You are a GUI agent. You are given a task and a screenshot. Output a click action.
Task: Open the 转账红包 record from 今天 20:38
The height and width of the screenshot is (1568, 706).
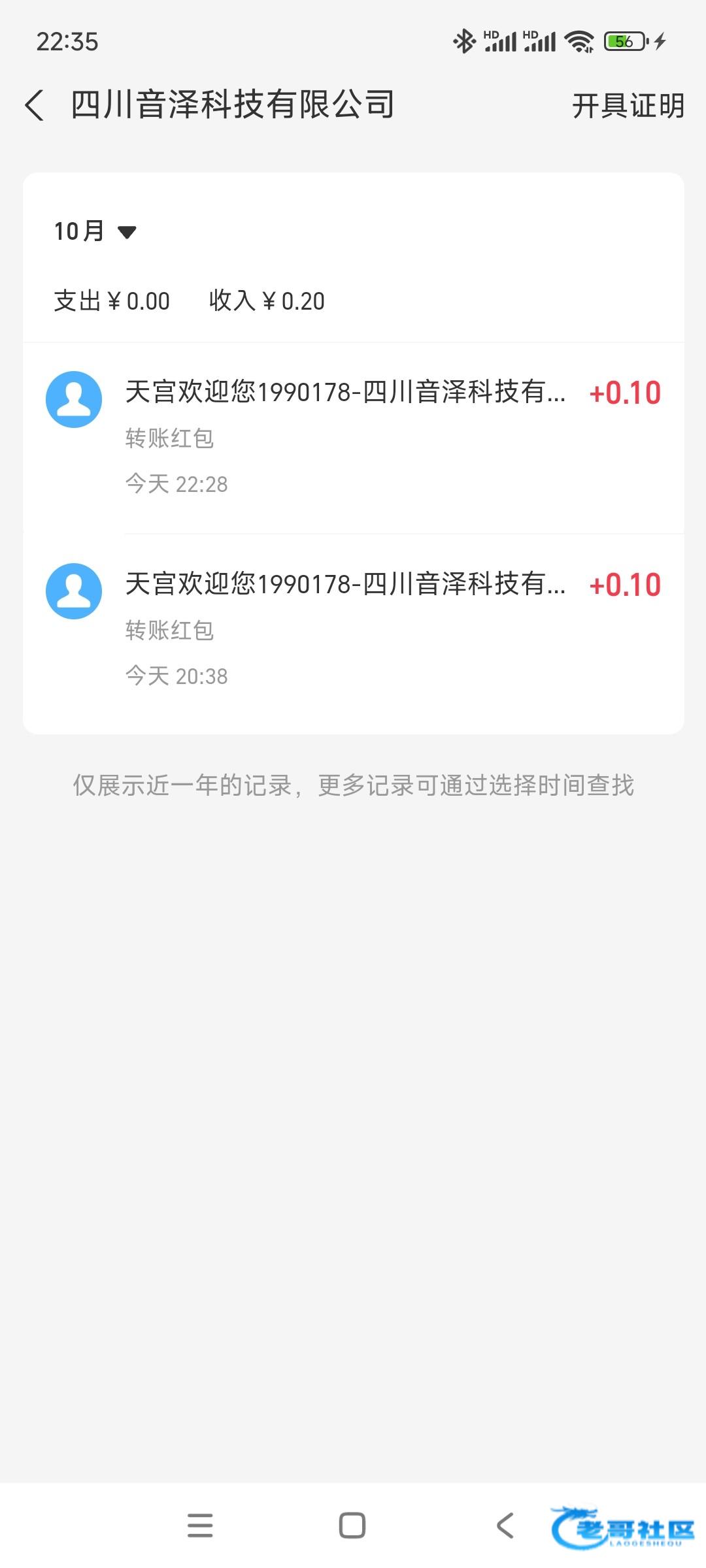(x=353, y=629)
